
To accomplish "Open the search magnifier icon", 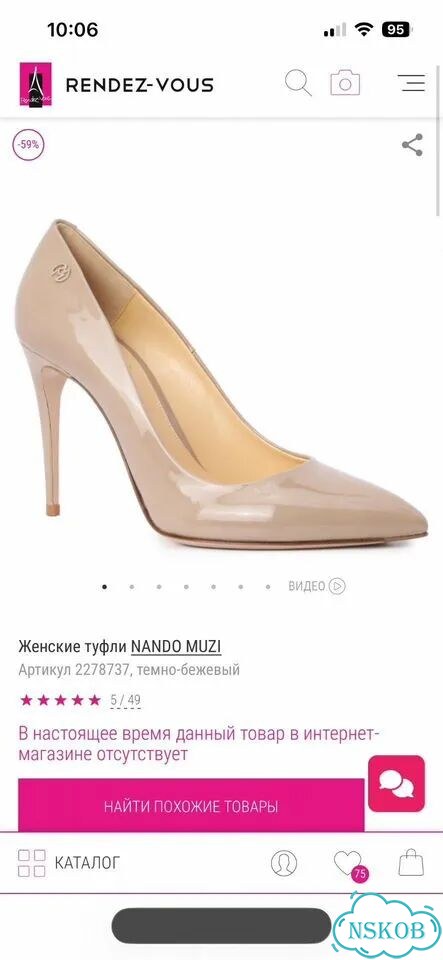I will tap(298, 83).
